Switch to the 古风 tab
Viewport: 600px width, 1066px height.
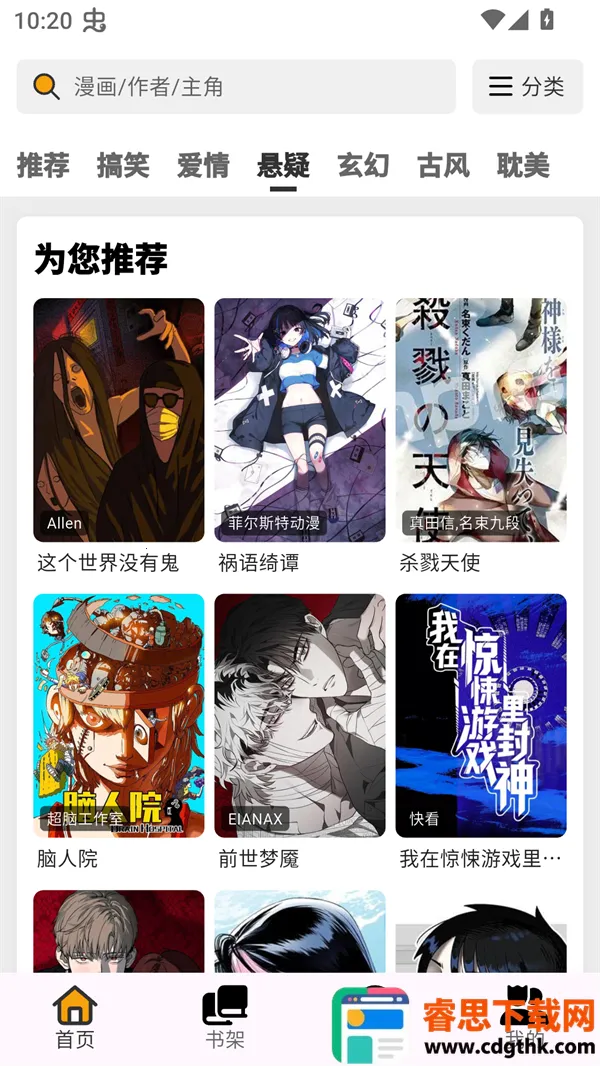pyautogui.click(x=443, y=165)
